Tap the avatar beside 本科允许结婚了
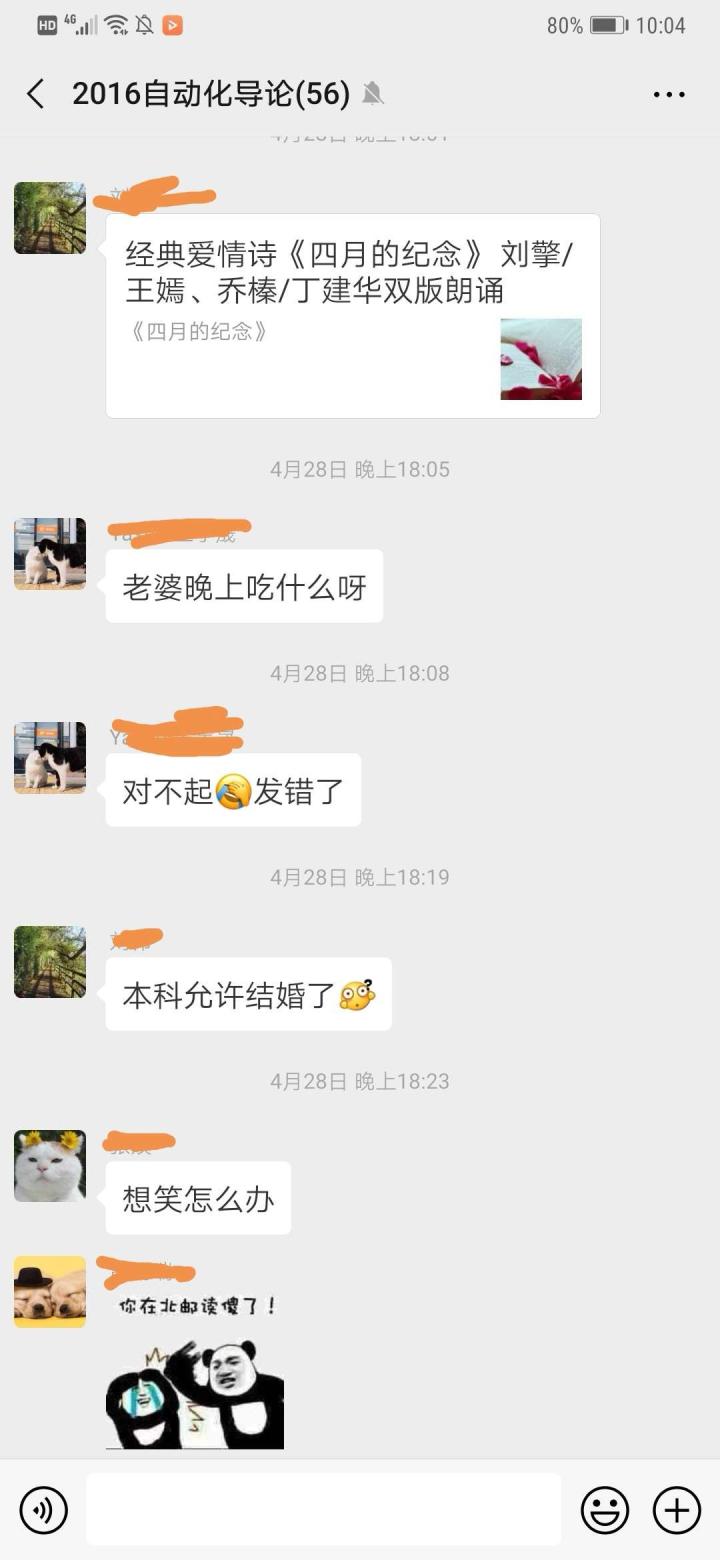This screenshot has width=720, height=1560. point(50,962)
